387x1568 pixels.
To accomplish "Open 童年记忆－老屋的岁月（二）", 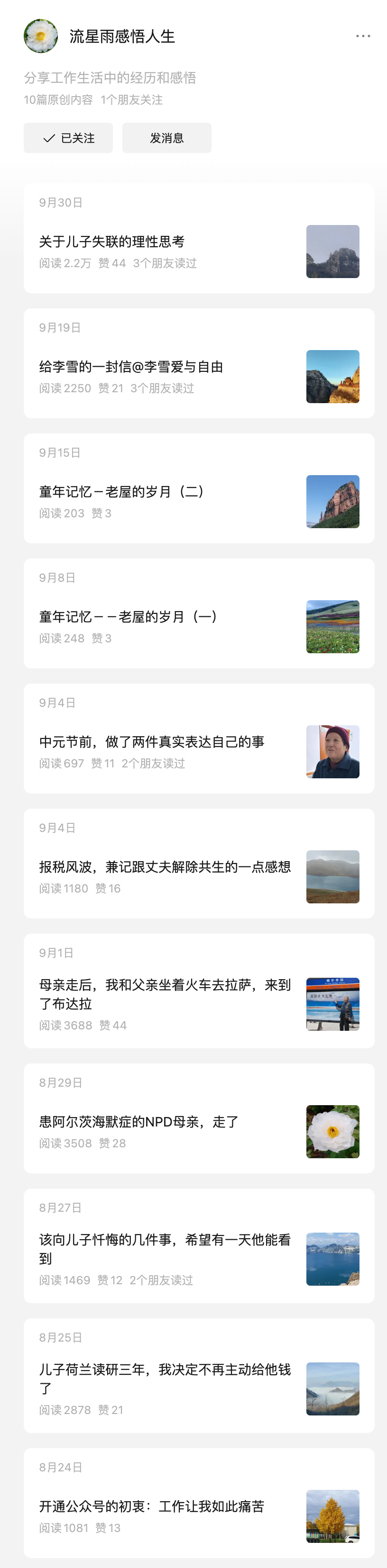I will (122, 492).
